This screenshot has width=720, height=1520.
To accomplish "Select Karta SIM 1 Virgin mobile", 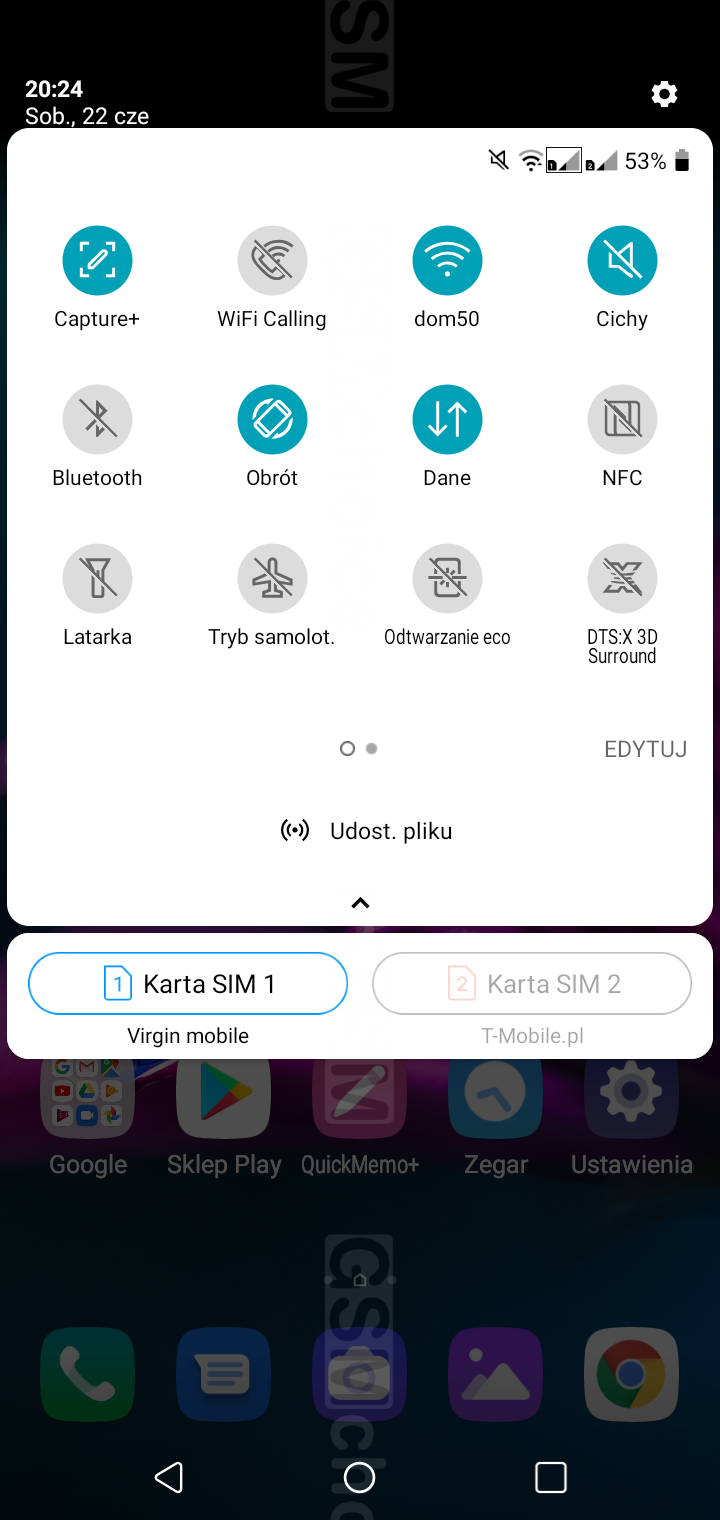I will 188,984.
